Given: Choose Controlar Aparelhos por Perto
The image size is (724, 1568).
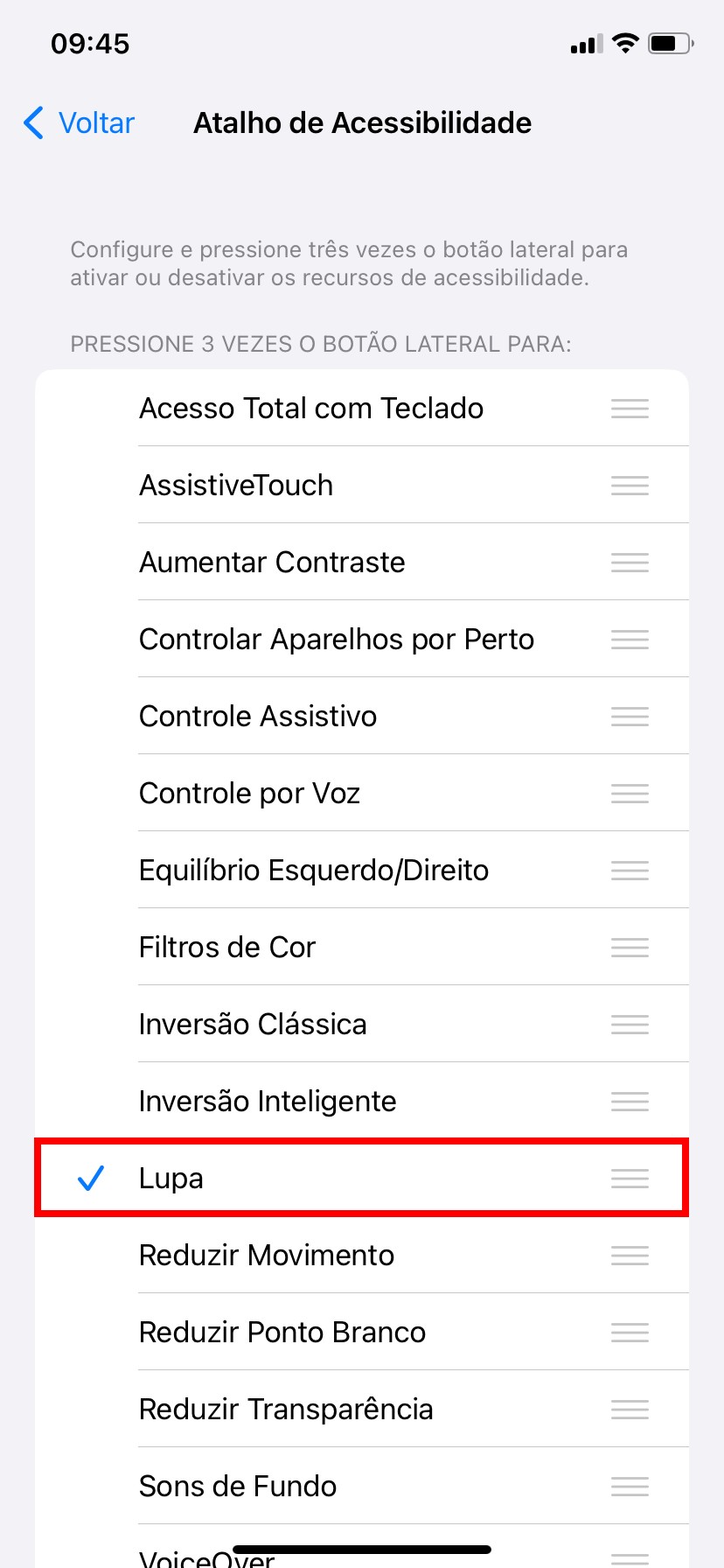Looking at the screenshot, I should (337, 640).
